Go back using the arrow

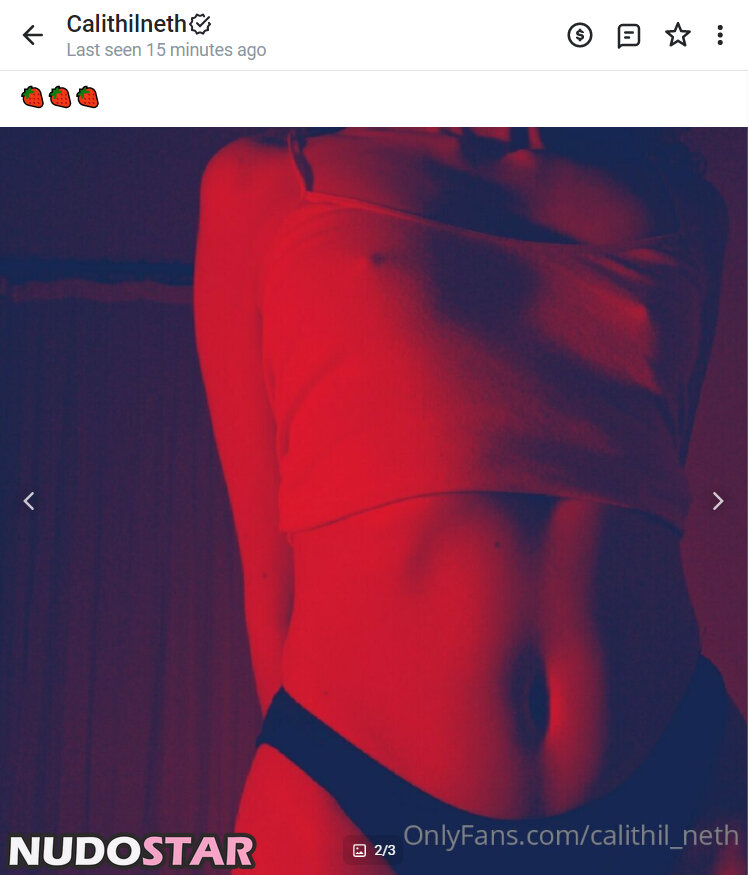coord(33,36)
